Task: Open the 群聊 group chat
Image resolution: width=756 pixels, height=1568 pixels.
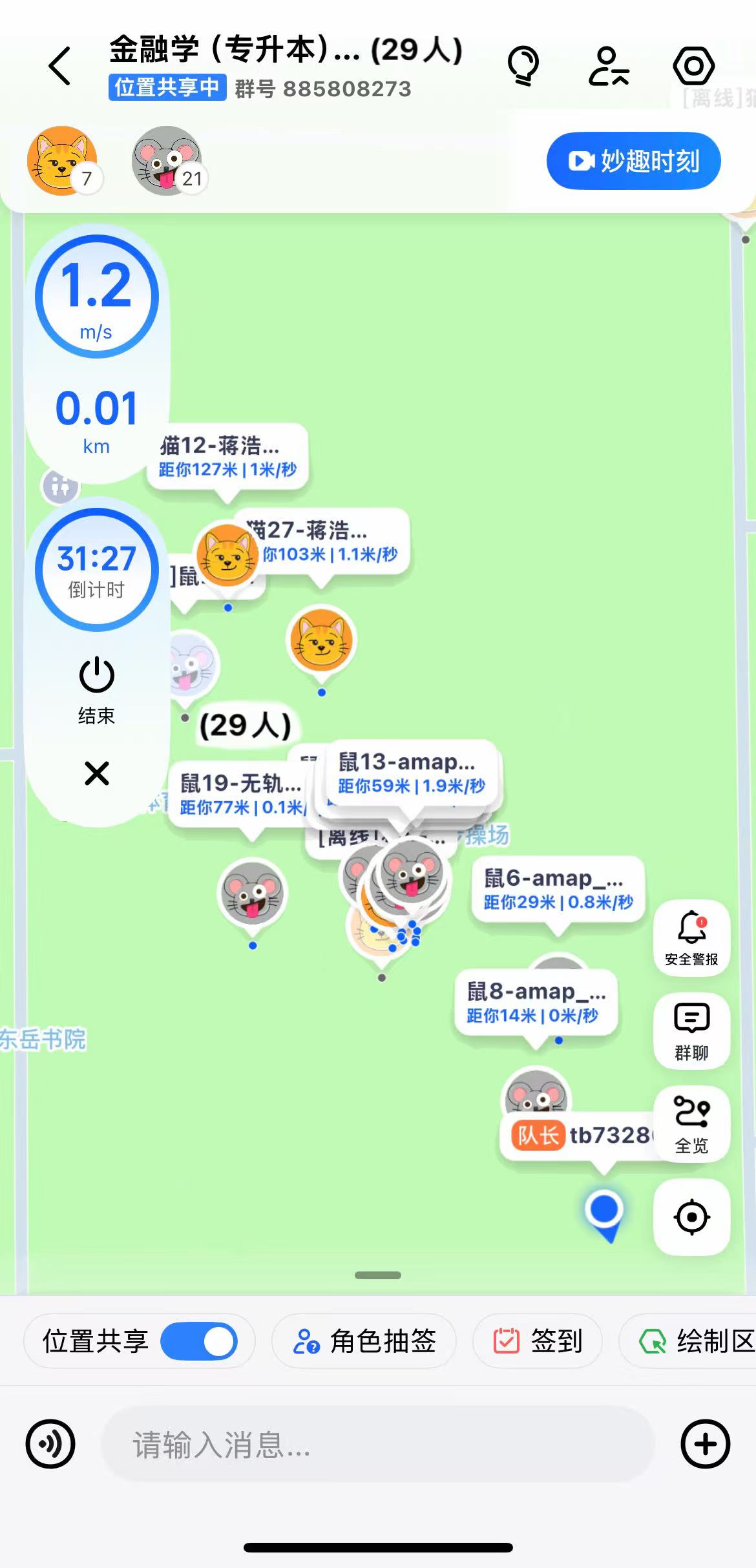Action: 691,1031
